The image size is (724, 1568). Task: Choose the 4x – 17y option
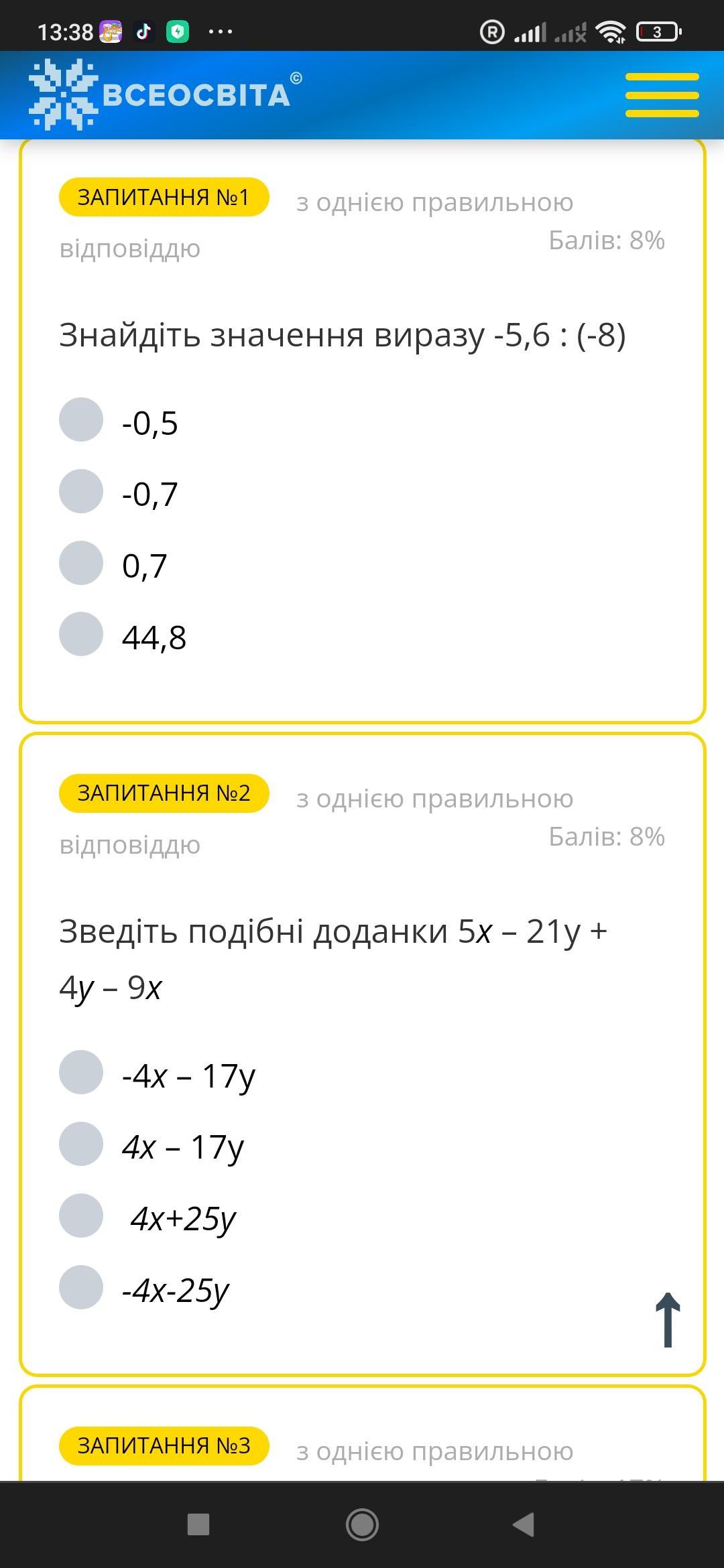click(x=81, y=1144)
